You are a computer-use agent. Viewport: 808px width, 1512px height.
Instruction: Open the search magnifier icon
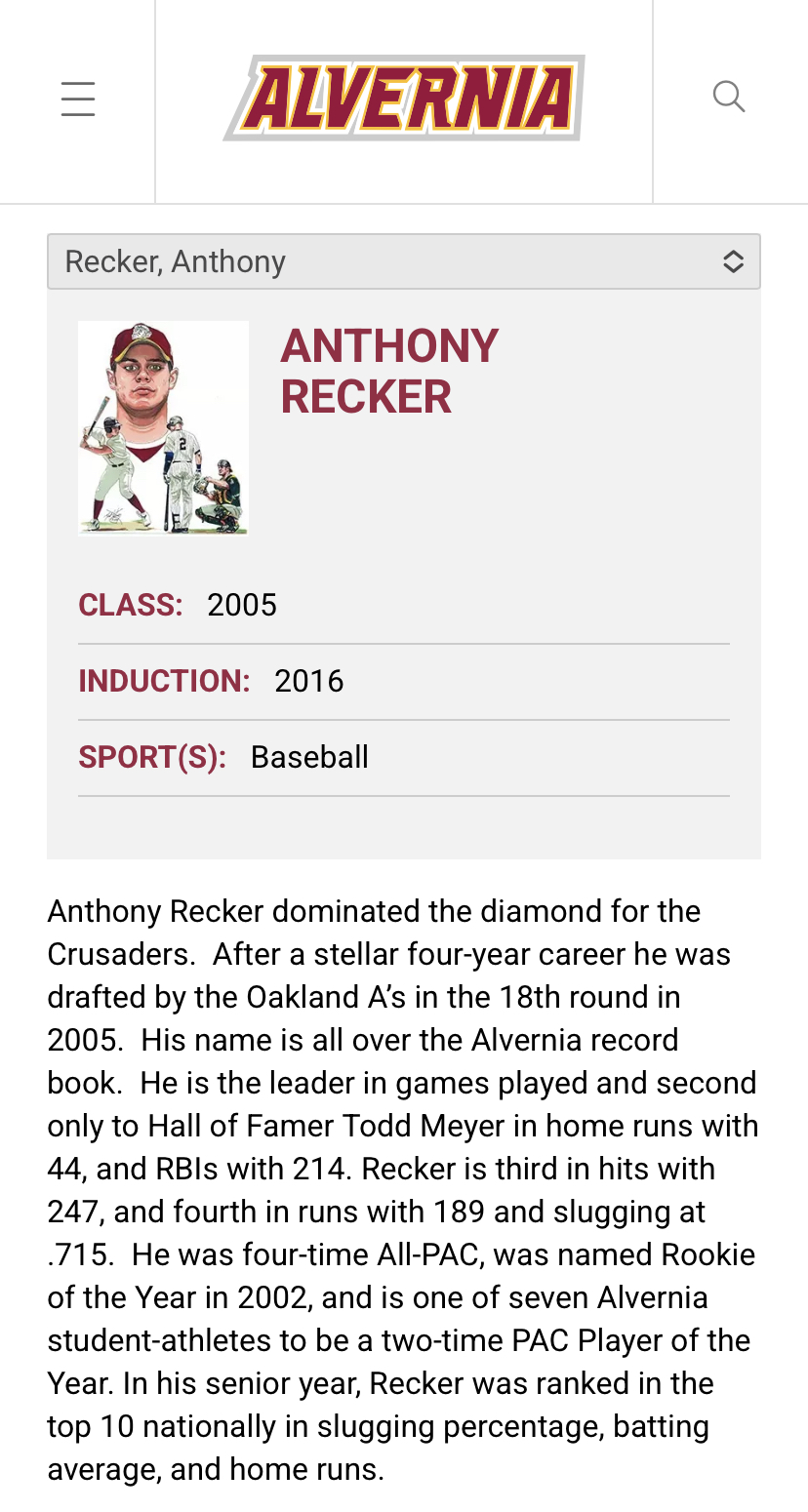tap(729, 98)
